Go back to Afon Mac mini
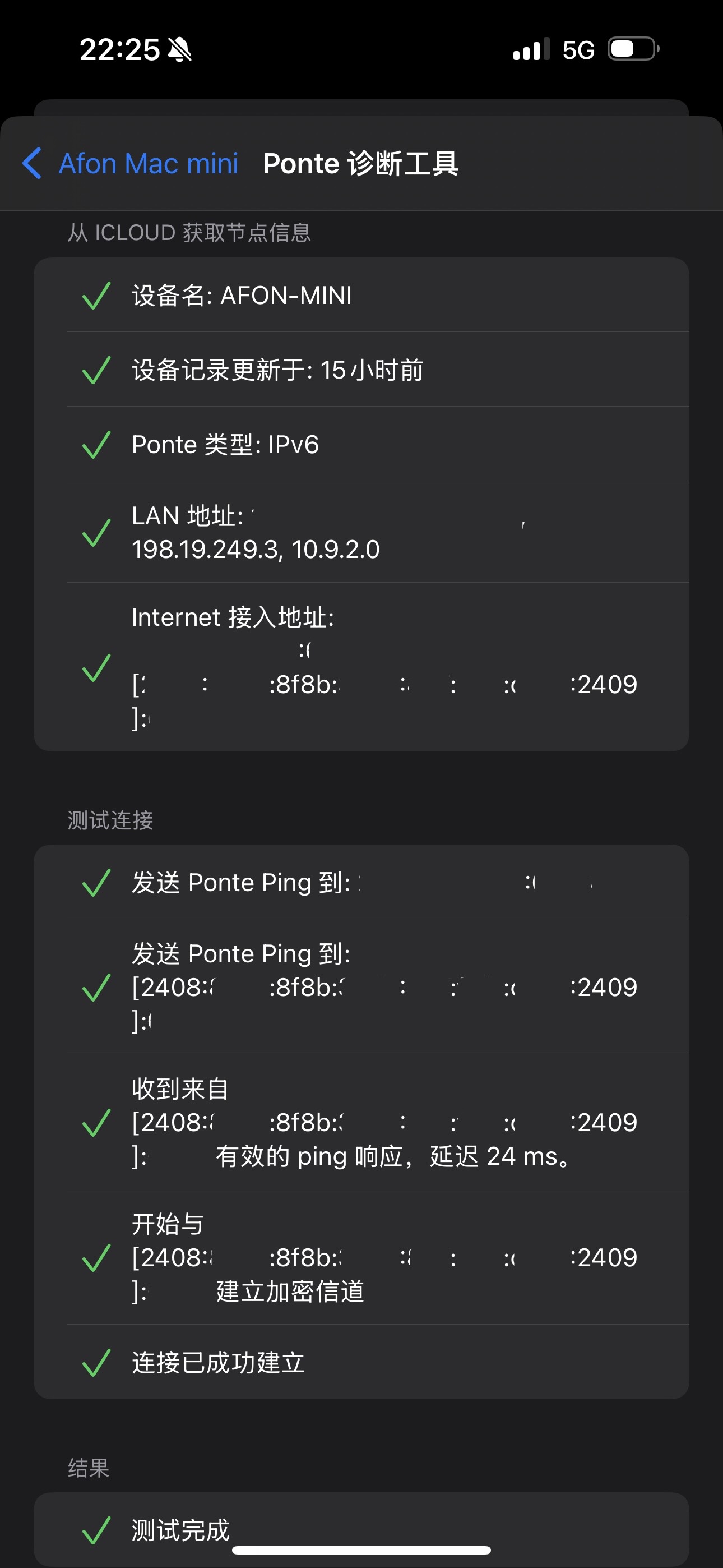This screenshot has height=1568, width=723. 130,163
